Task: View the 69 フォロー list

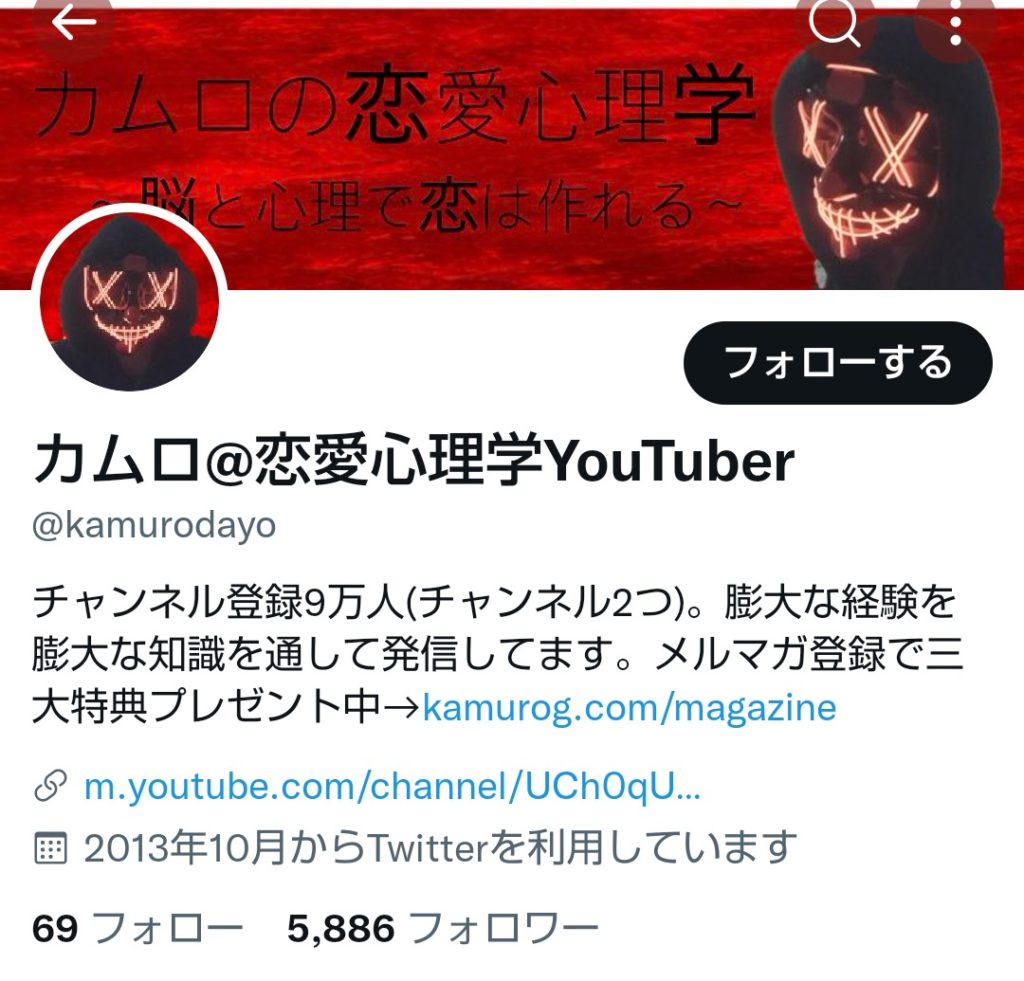Action: (x=138, y=929)
